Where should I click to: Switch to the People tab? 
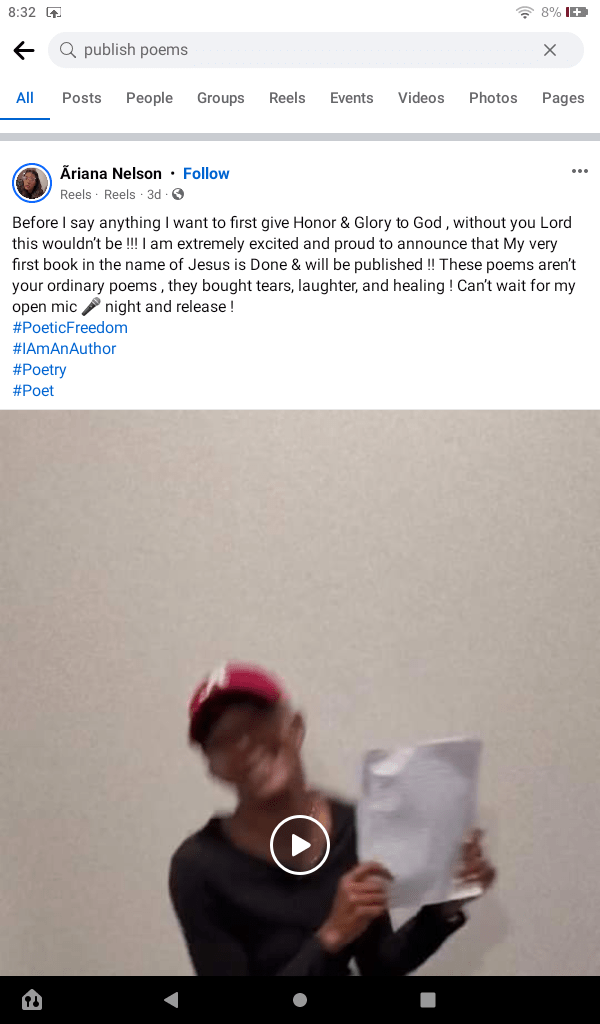click(x=149, y=98)
